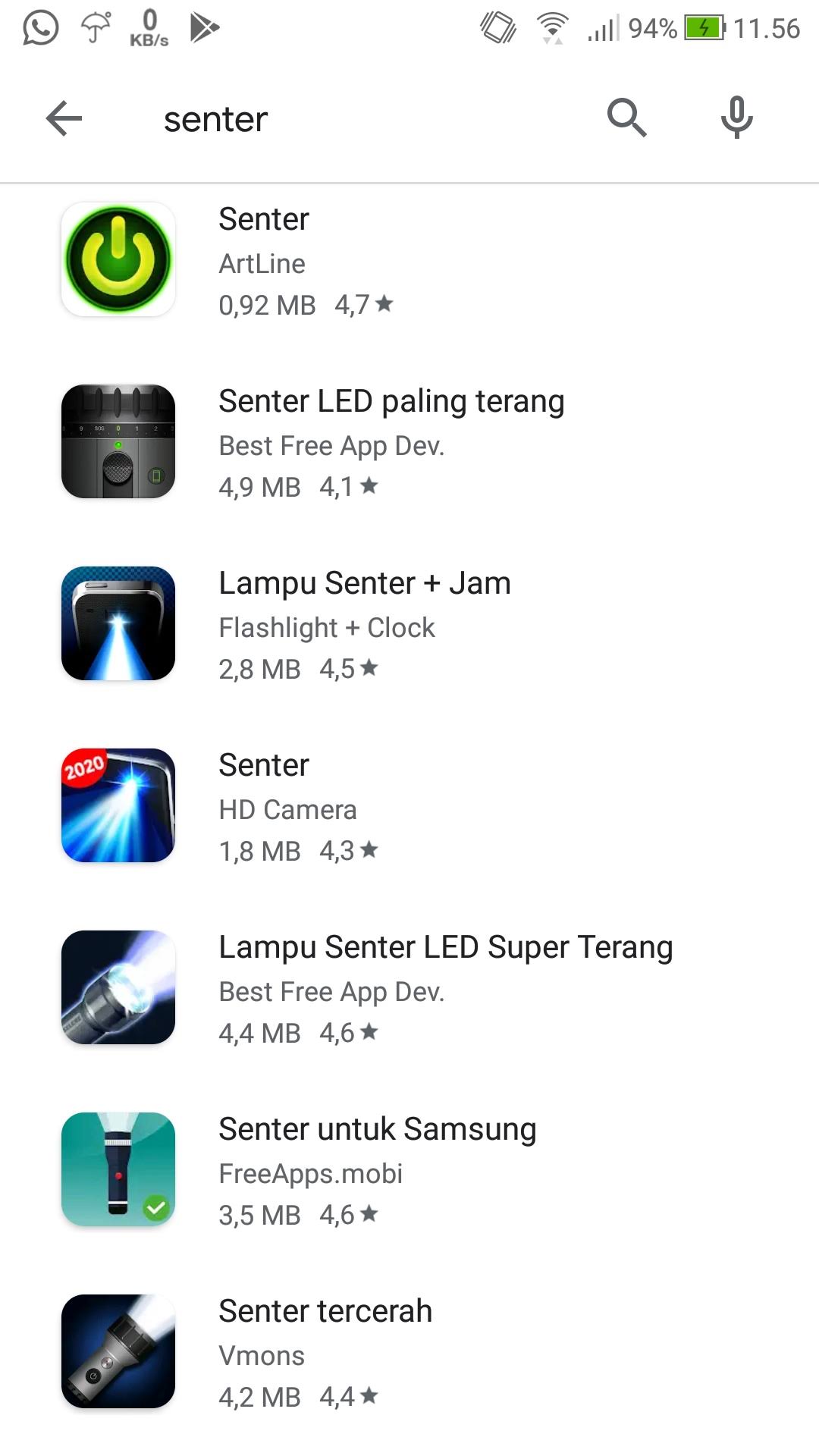Viewport: 819px width, 1456px height.
Task: Select developer name Best Free App Dev.
Action: coord(331,445)
